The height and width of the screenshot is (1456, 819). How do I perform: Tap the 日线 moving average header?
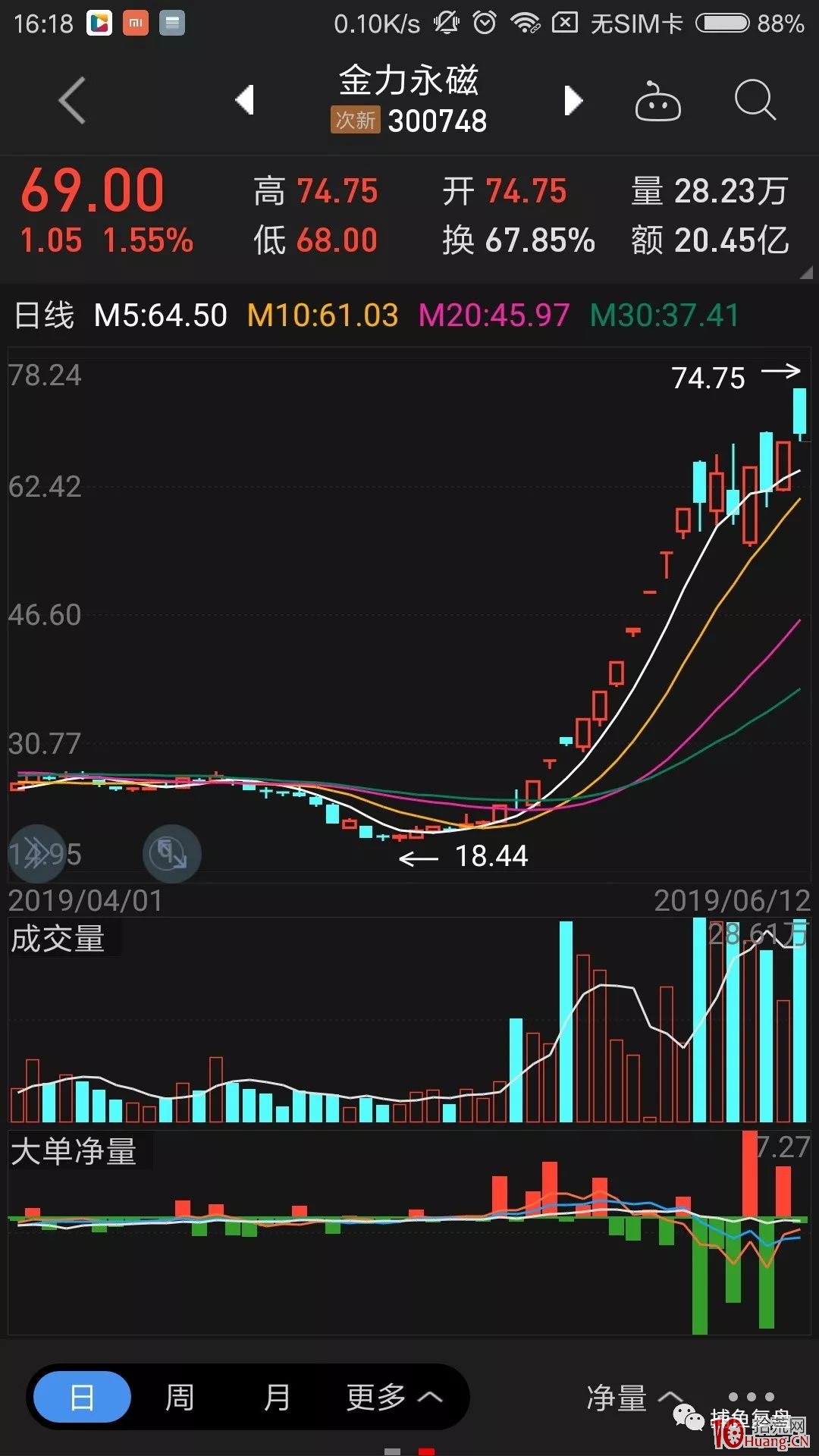tap(45, 315)
